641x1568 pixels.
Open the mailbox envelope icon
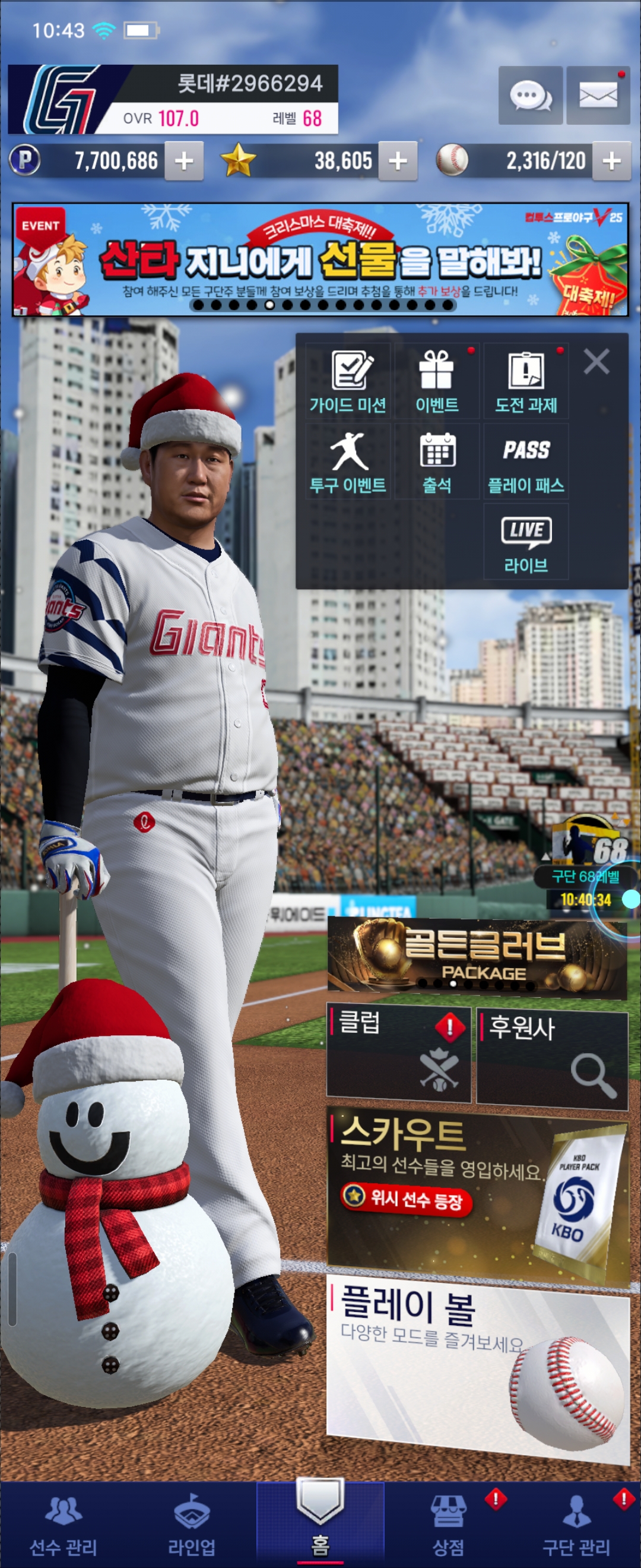597,96
